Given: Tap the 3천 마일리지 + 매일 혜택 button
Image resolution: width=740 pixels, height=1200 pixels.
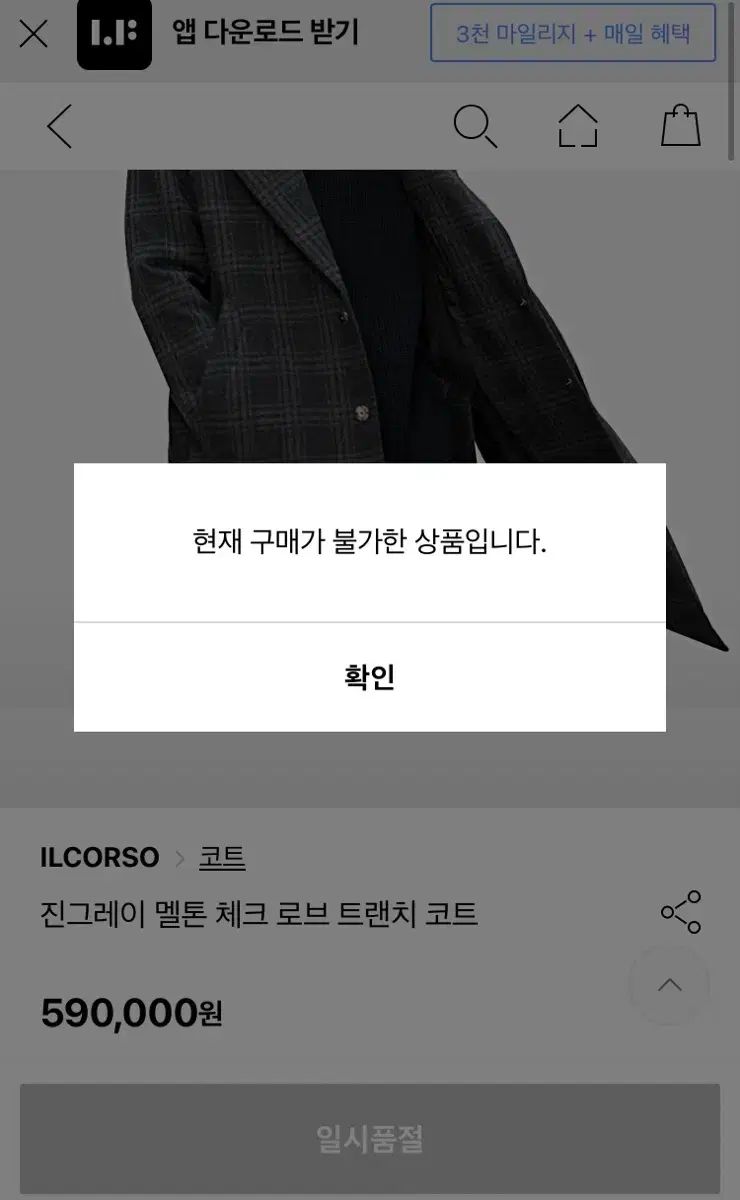Looking at the screenshot, I should [573, 33].
